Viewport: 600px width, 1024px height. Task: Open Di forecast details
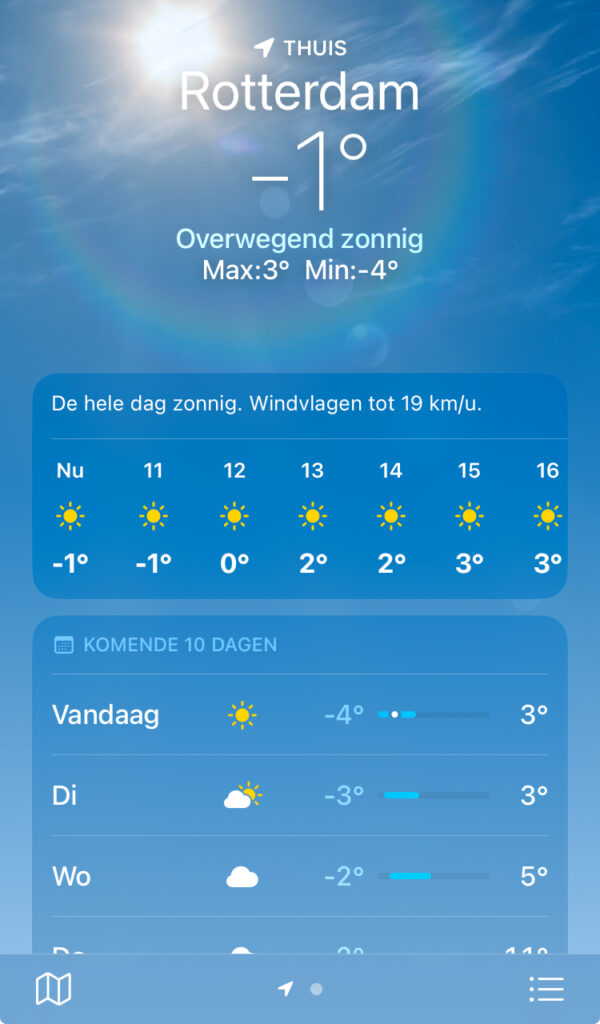pyautogui.click(x=300, y=796)
